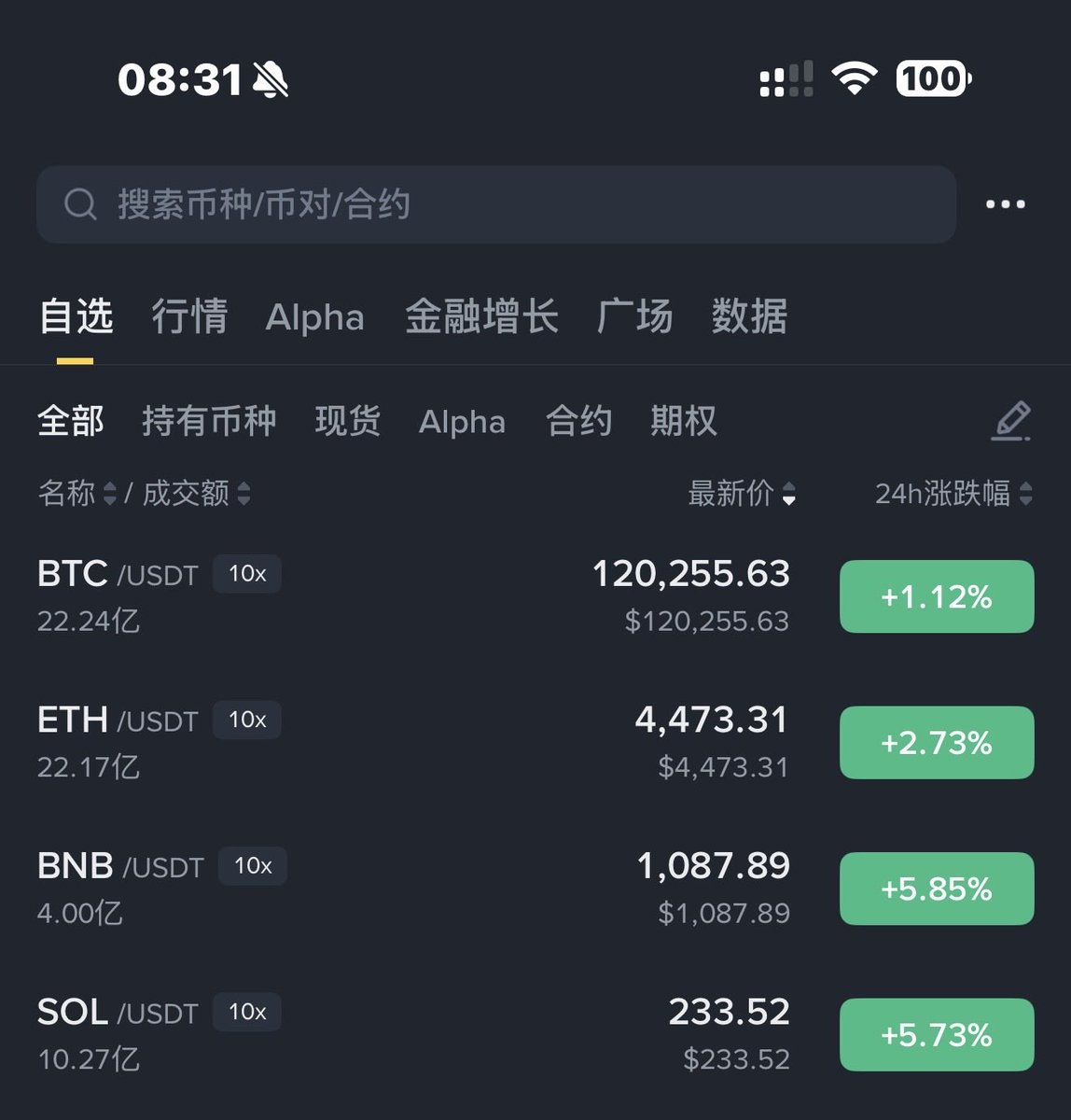Image resolution: width=1071 pixels, height=1120 pixels.
Task: Go to the 广场 tab
Action: tap(634, 316)
